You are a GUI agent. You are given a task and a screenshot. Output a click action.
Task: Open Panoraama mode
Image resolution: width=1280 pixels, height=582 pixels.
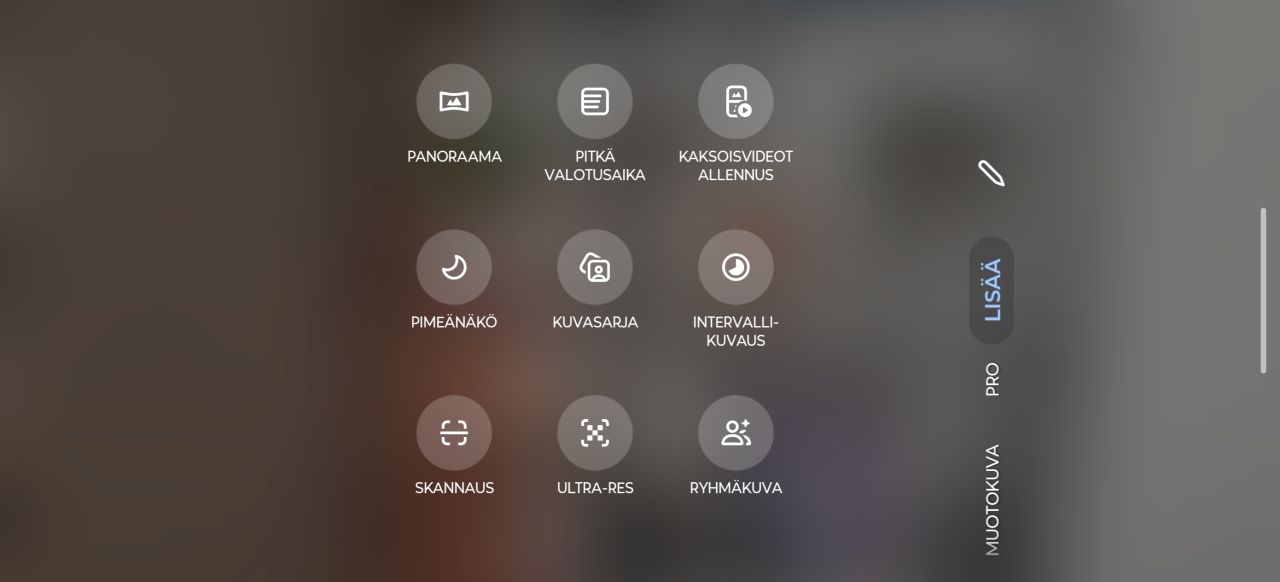(x=454, y=102)
